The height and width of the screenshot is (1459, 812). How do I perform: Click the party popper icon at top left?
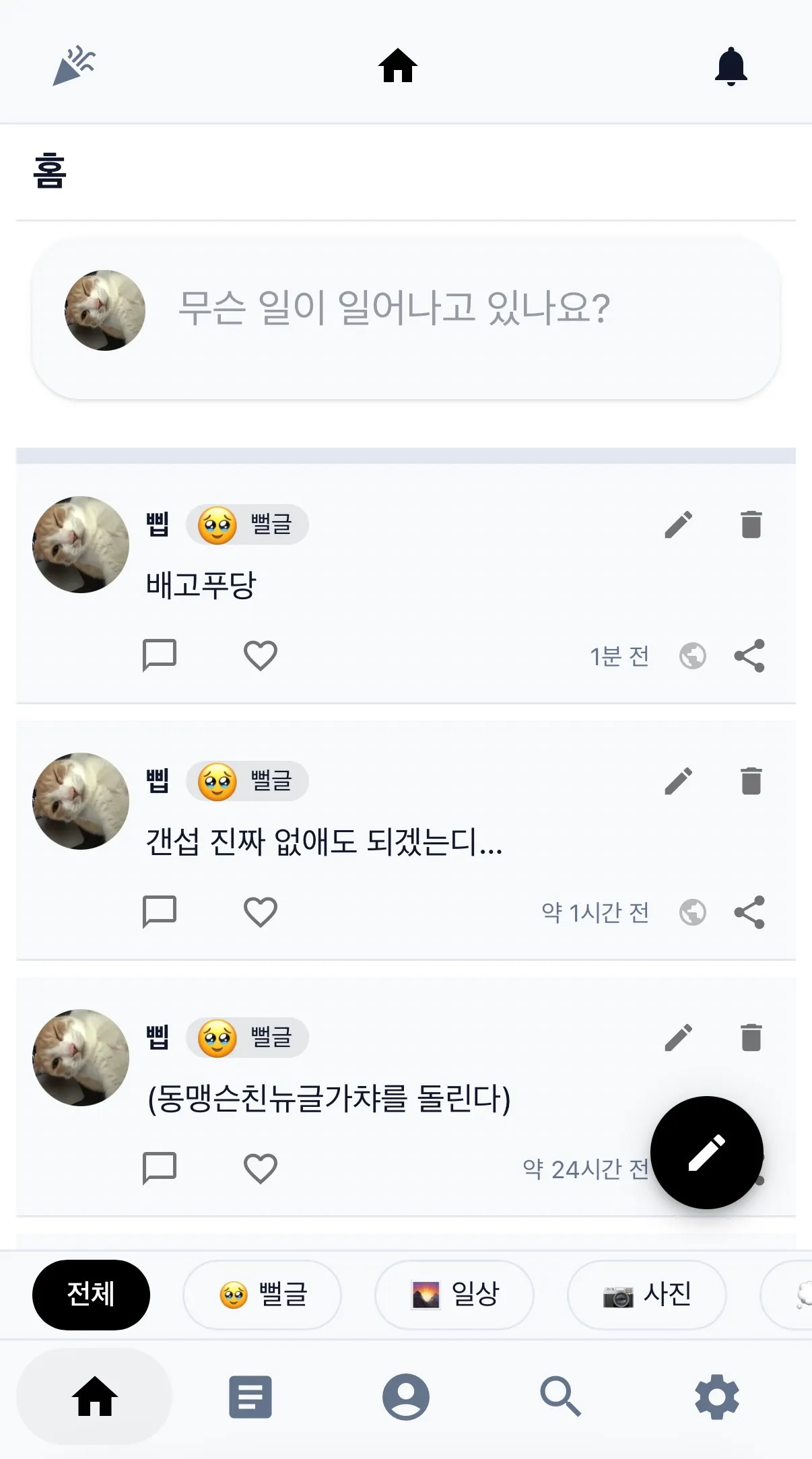pyautogui.click(x=74, y=65)
